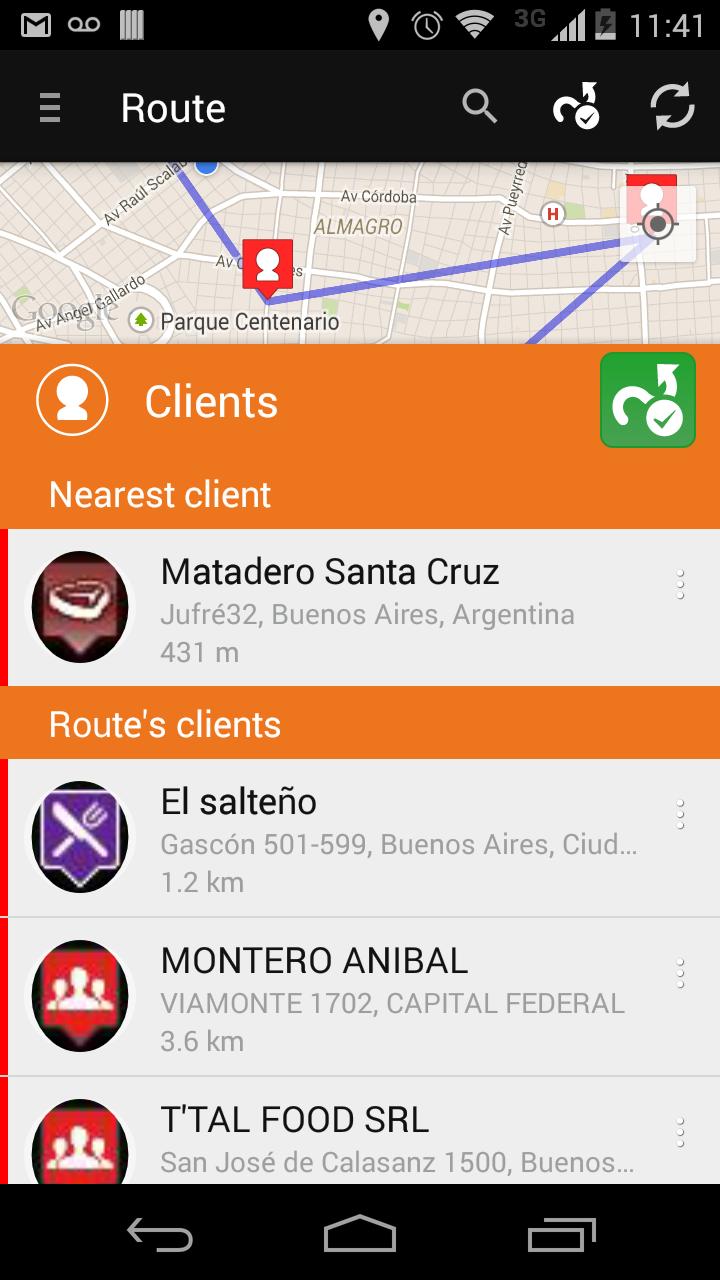This screenshot has height=1280, width=720.
Task: Open overflow menu for MONTERO ANIBAL
Action: click(x=680, y=974)
